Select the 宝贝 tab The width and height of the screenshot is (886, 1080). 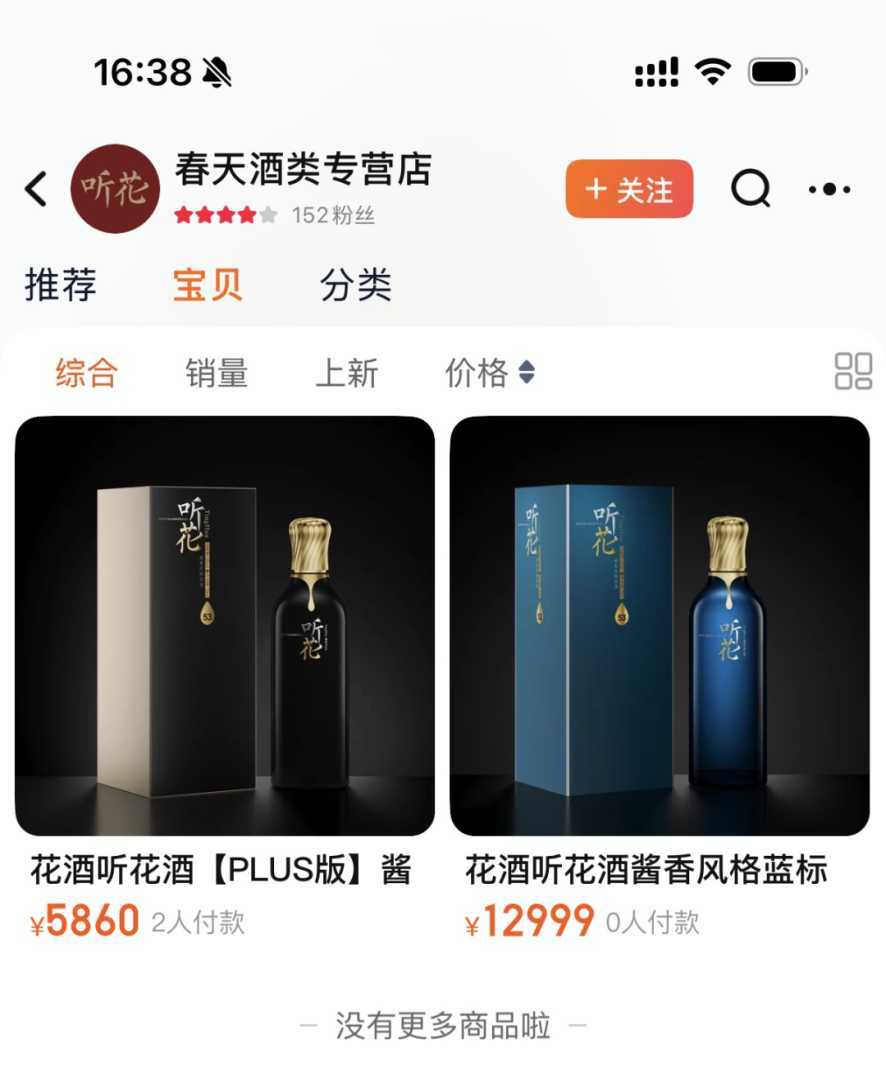(208, 285)
